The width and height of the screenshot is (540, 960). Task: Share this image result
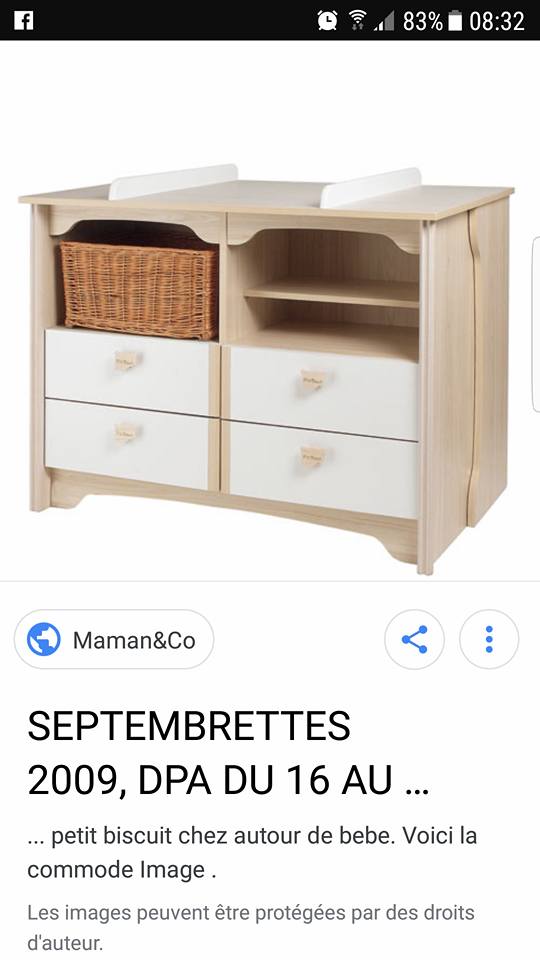(414, 639)
